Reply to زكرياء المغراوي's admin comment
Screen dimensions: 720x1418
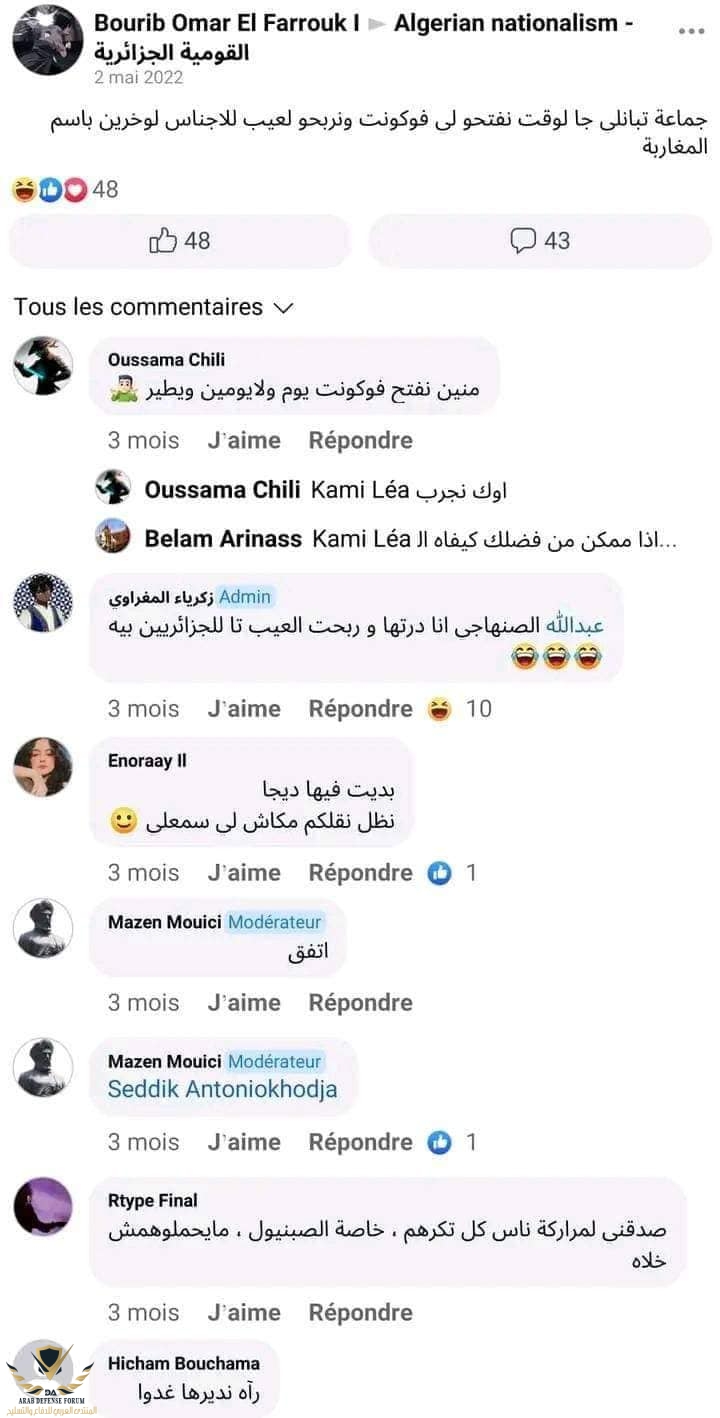[360, 708]
